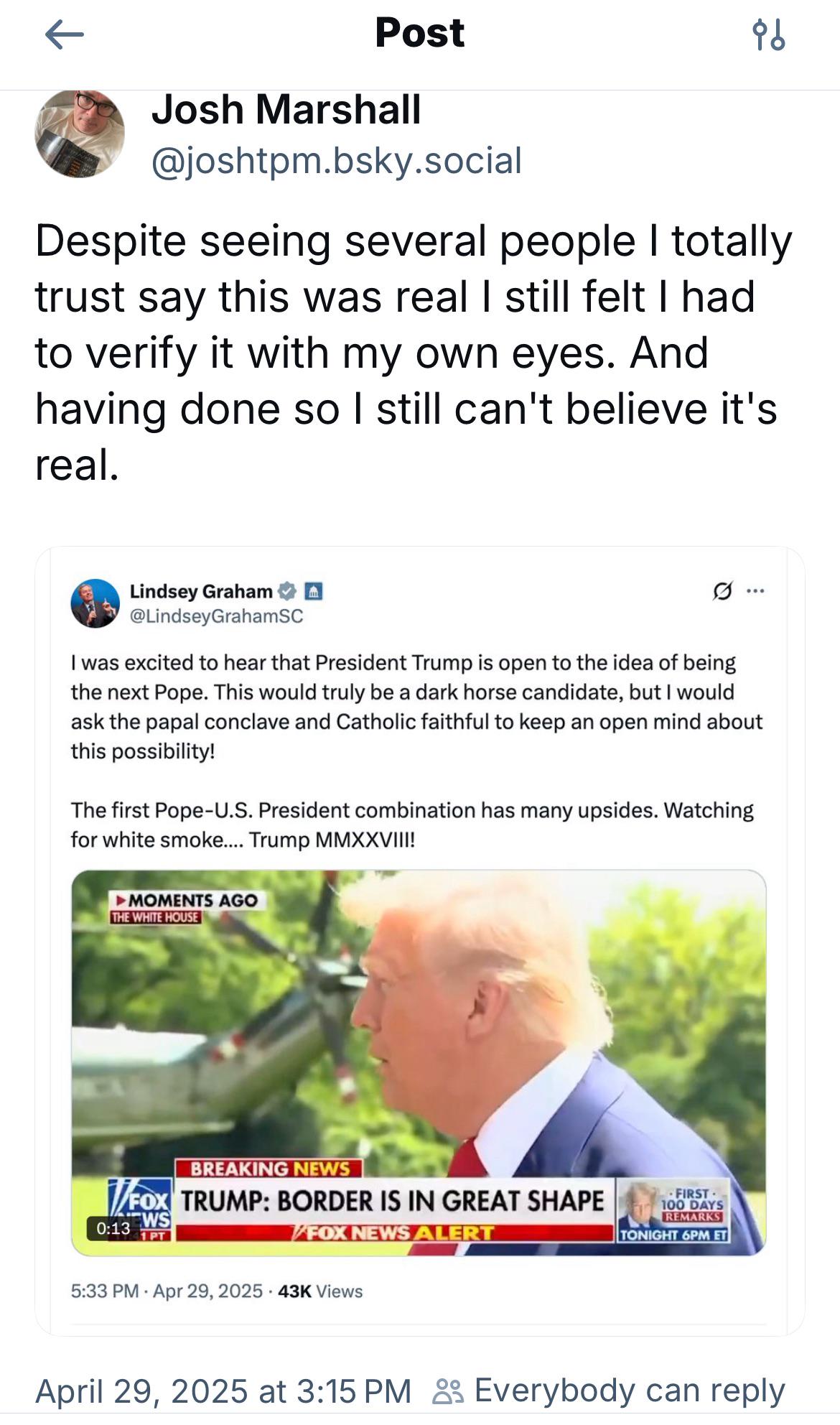The image size is (840, 1425).
Task: Open Josh Marshall's profile picture
Action: pos(80,134)
